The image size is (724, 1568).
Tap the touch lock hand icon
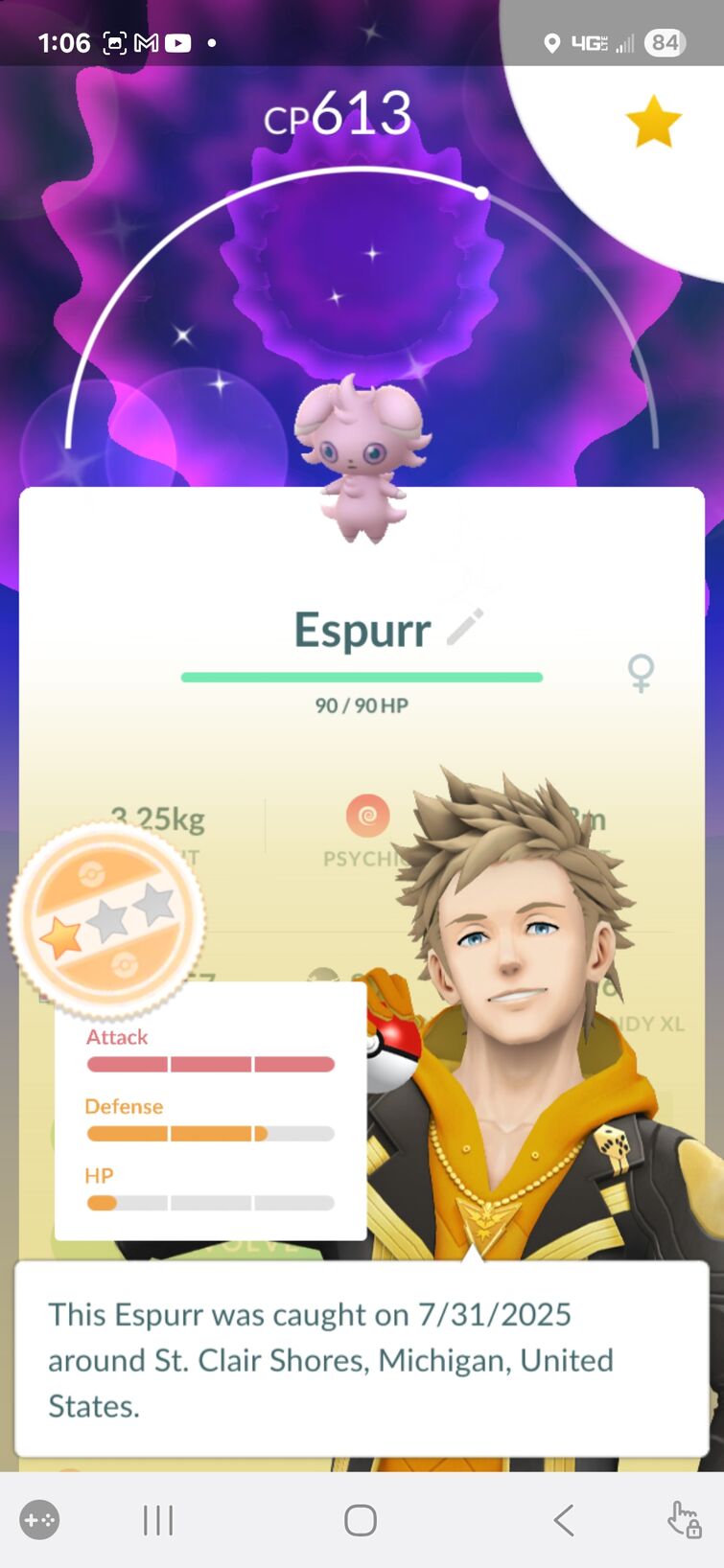coord(685,1520)
